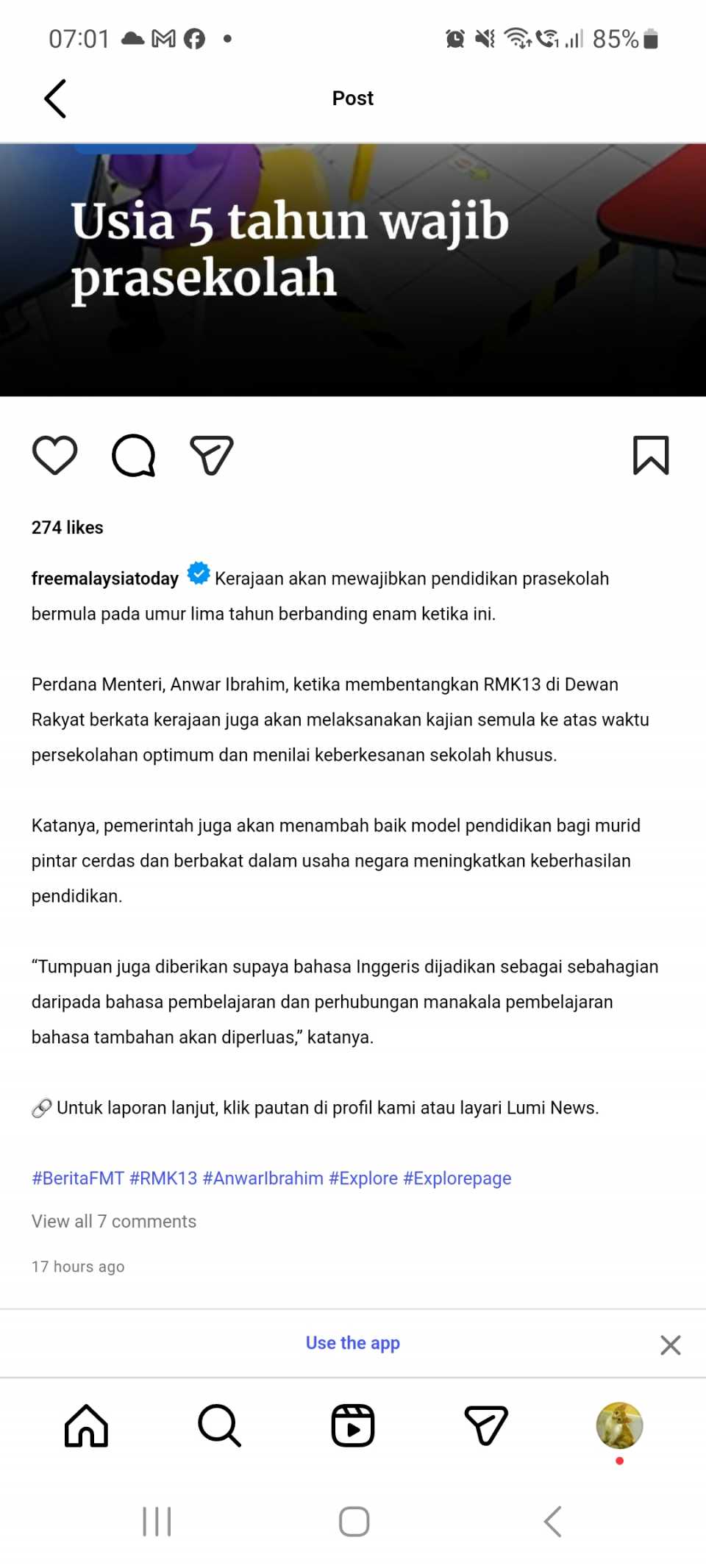The height and width of the screenshot is (1568, 706).
Task: Tap the Use the app link
Action: (x=353, y=1343)
